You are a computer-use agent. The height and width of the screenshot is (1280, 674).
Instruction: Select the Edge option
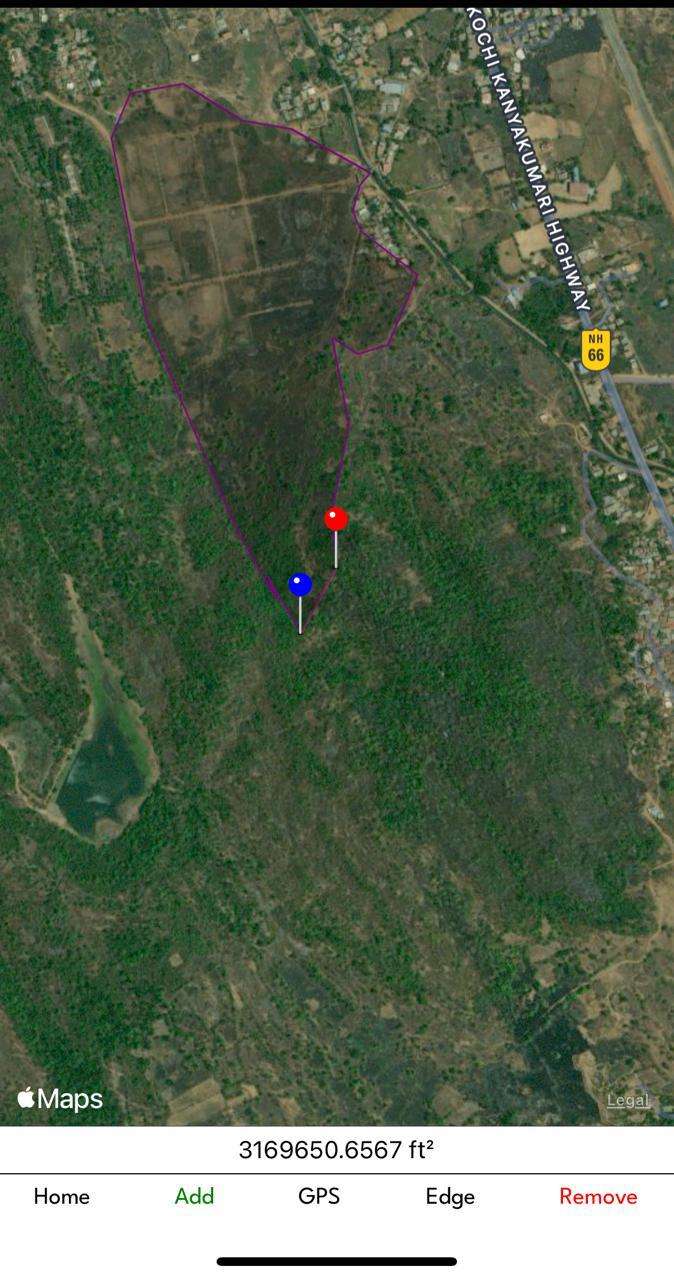point(450,1196)
